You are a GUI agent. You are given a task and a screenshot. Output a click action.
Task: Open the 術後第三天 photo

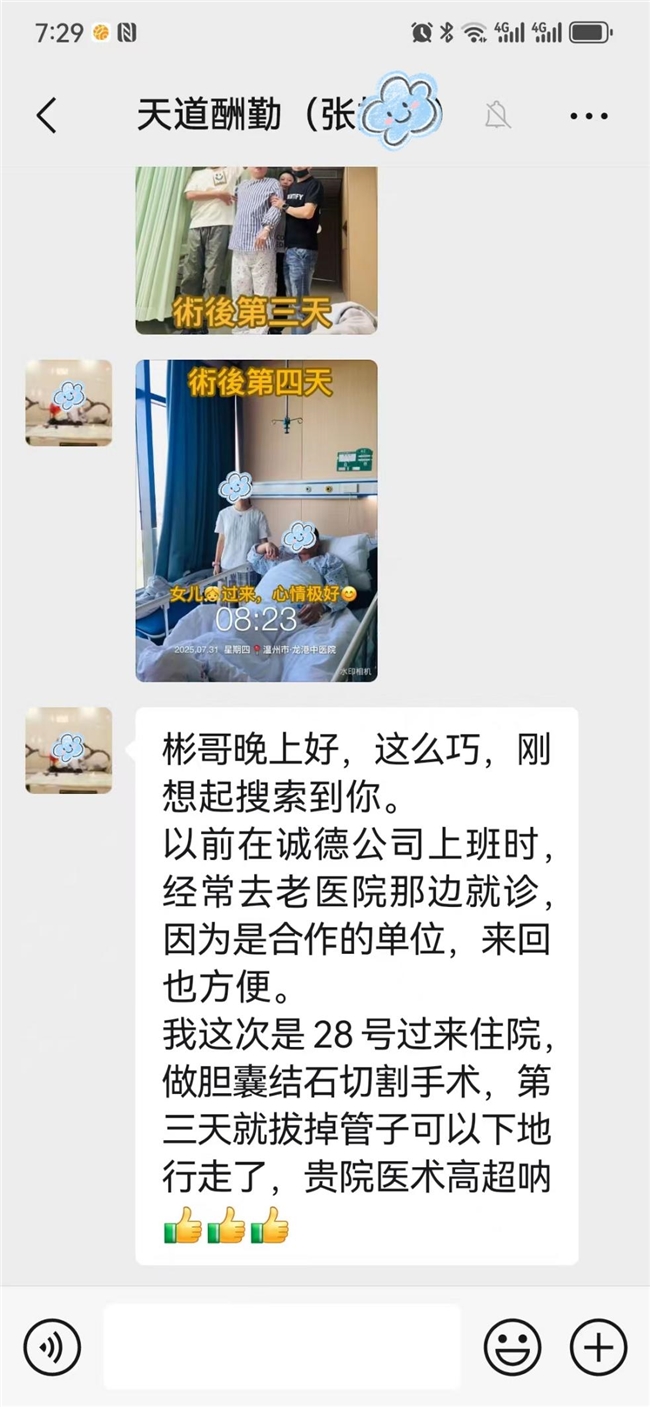click(256, 249)
